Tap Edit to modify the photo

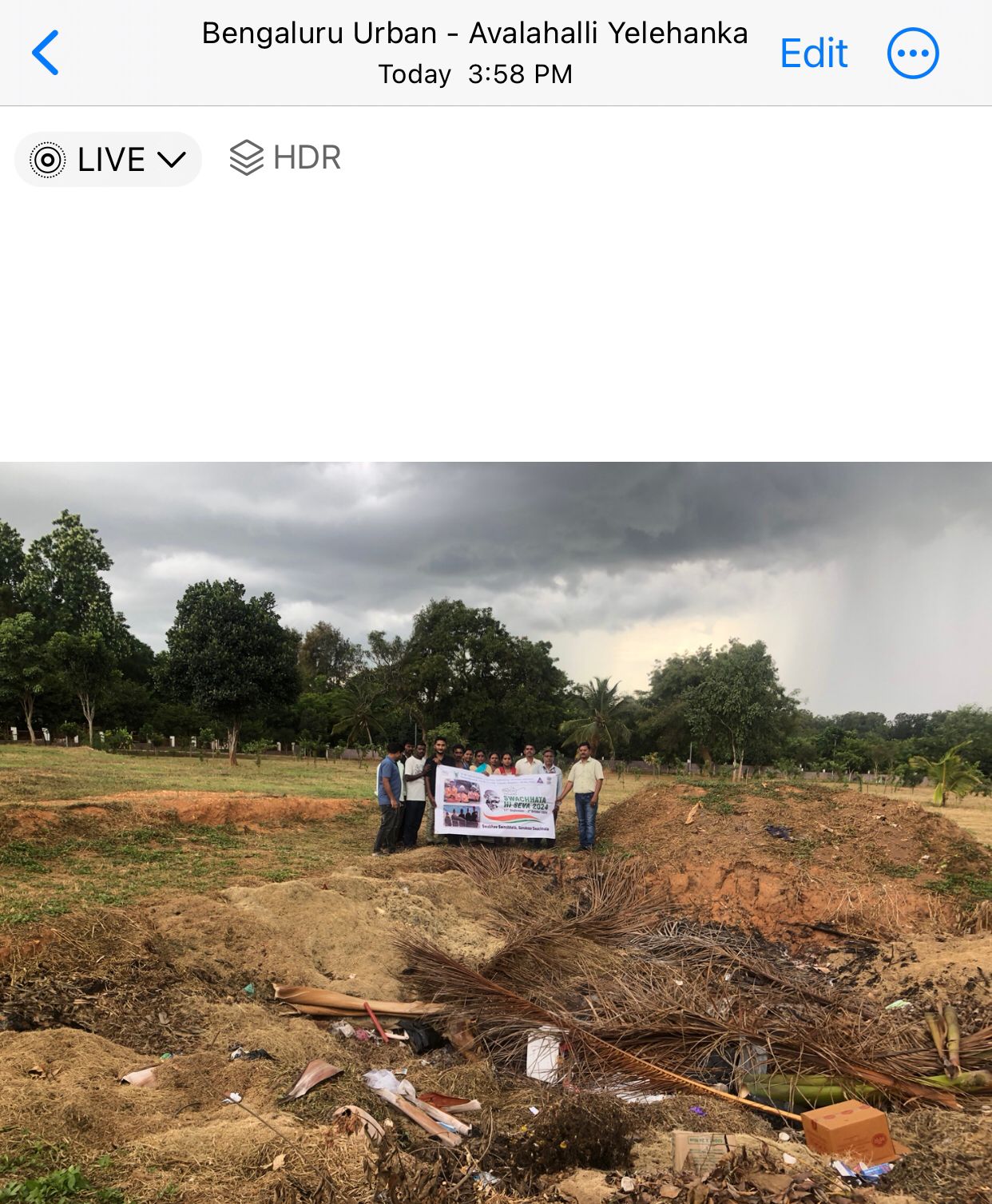(813, 54)
